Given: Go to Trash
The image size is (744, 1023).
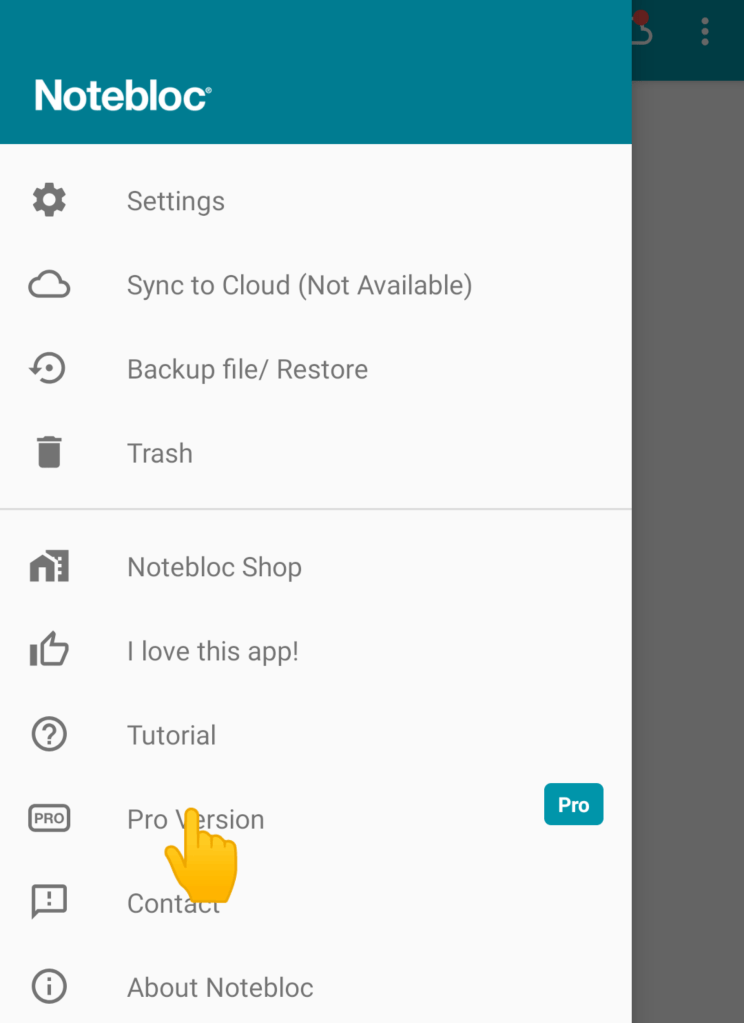Looking at the screenshot, I should [x=160, y=453].
